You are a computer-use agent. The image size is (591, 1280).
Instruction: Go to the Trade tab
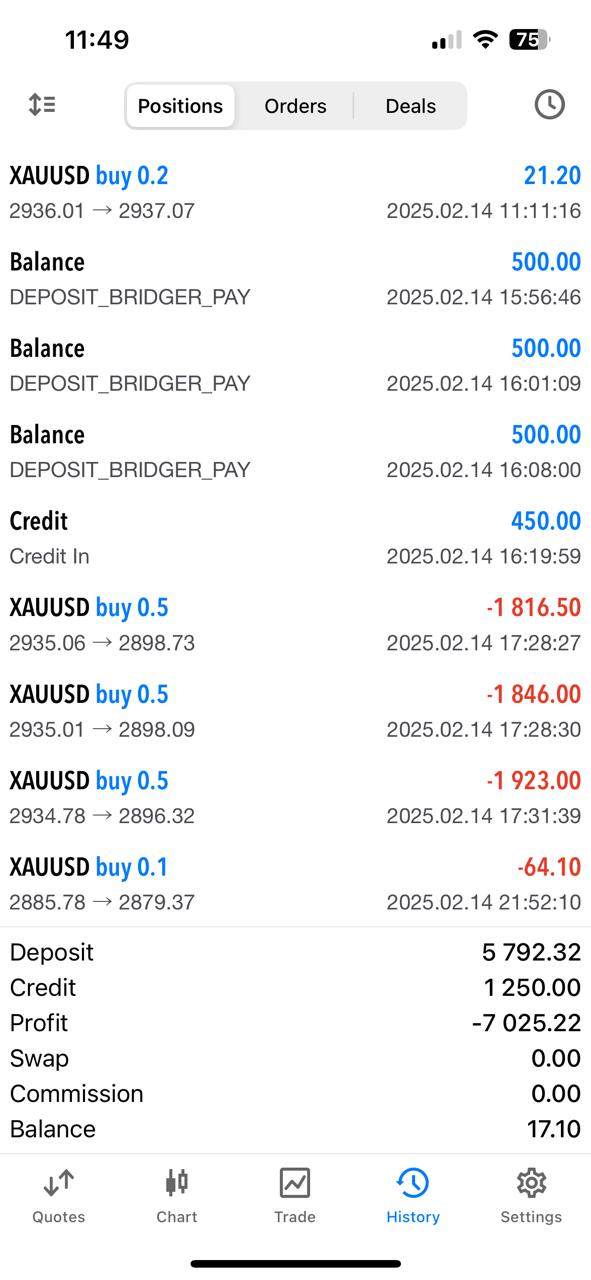(x=295, y=1196)
